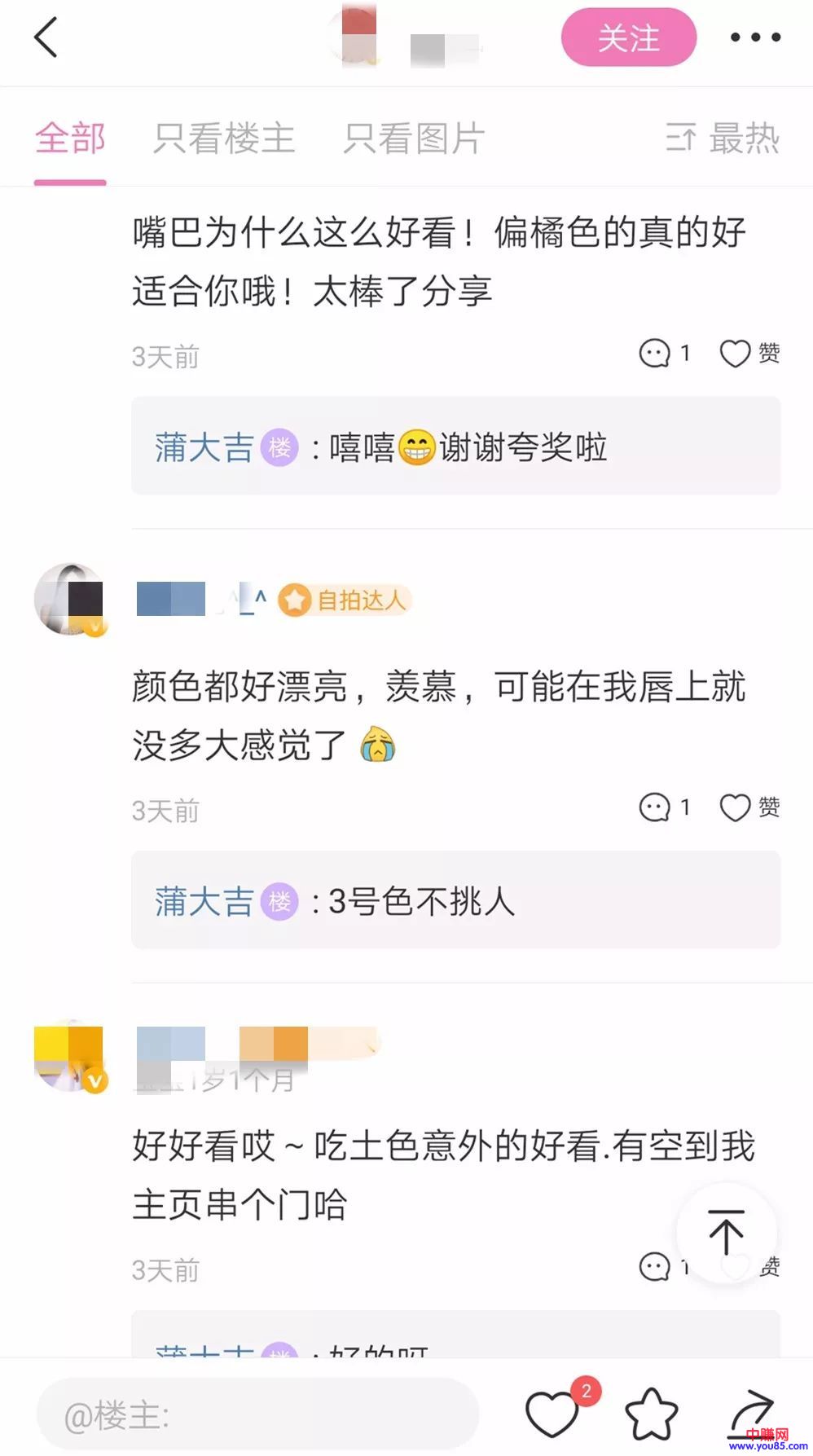
Task: Open 蒲大吉's profile from 3号色不挑人 reply
Action: [204, 902]
